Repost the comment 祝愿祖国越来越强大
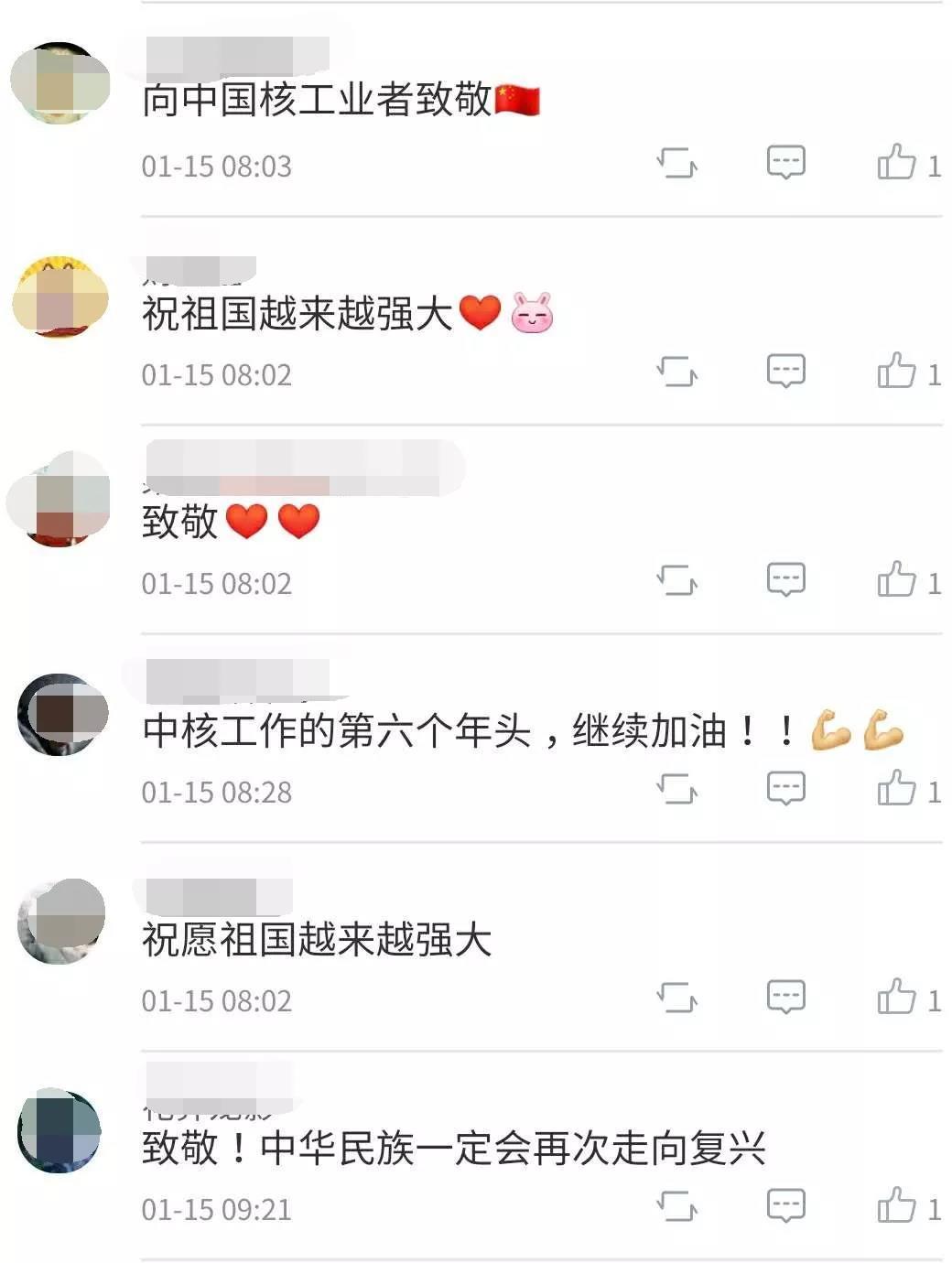The height and width of the screenshot is (1263, 952). click(677, 998)
